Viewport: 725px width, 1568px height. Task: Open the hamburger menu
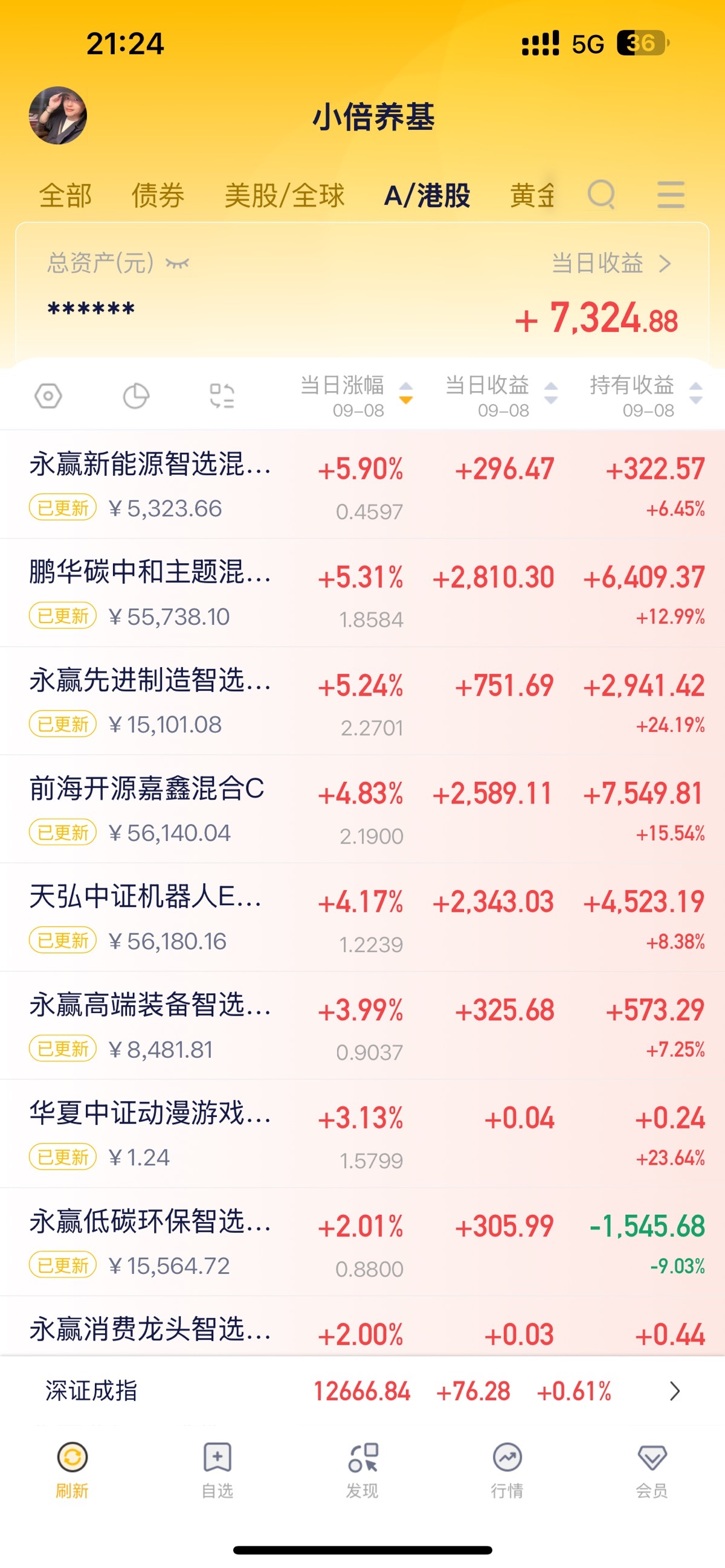click(671, 195)
